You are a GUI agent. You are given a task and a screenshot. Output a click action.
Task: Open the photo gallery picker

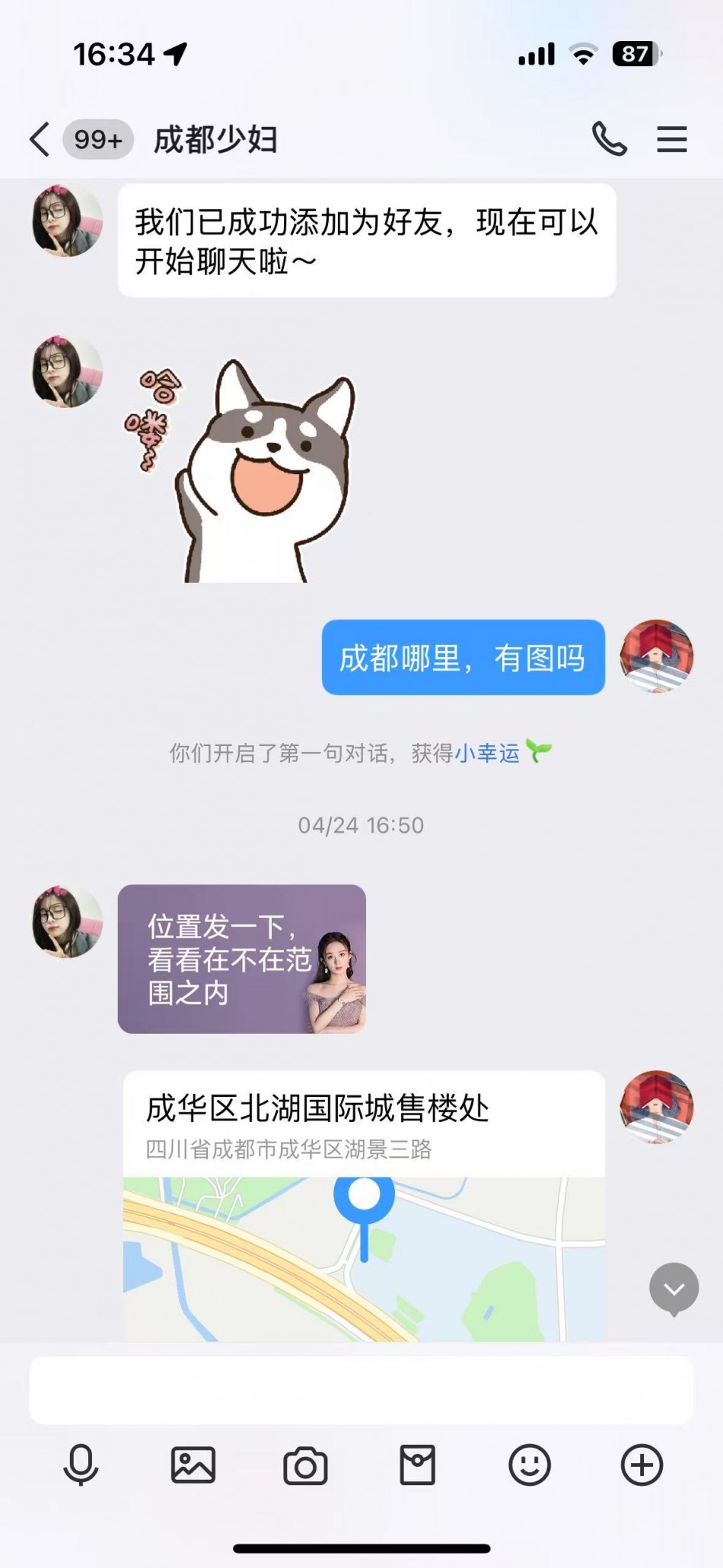click(x=193, y=1464)
